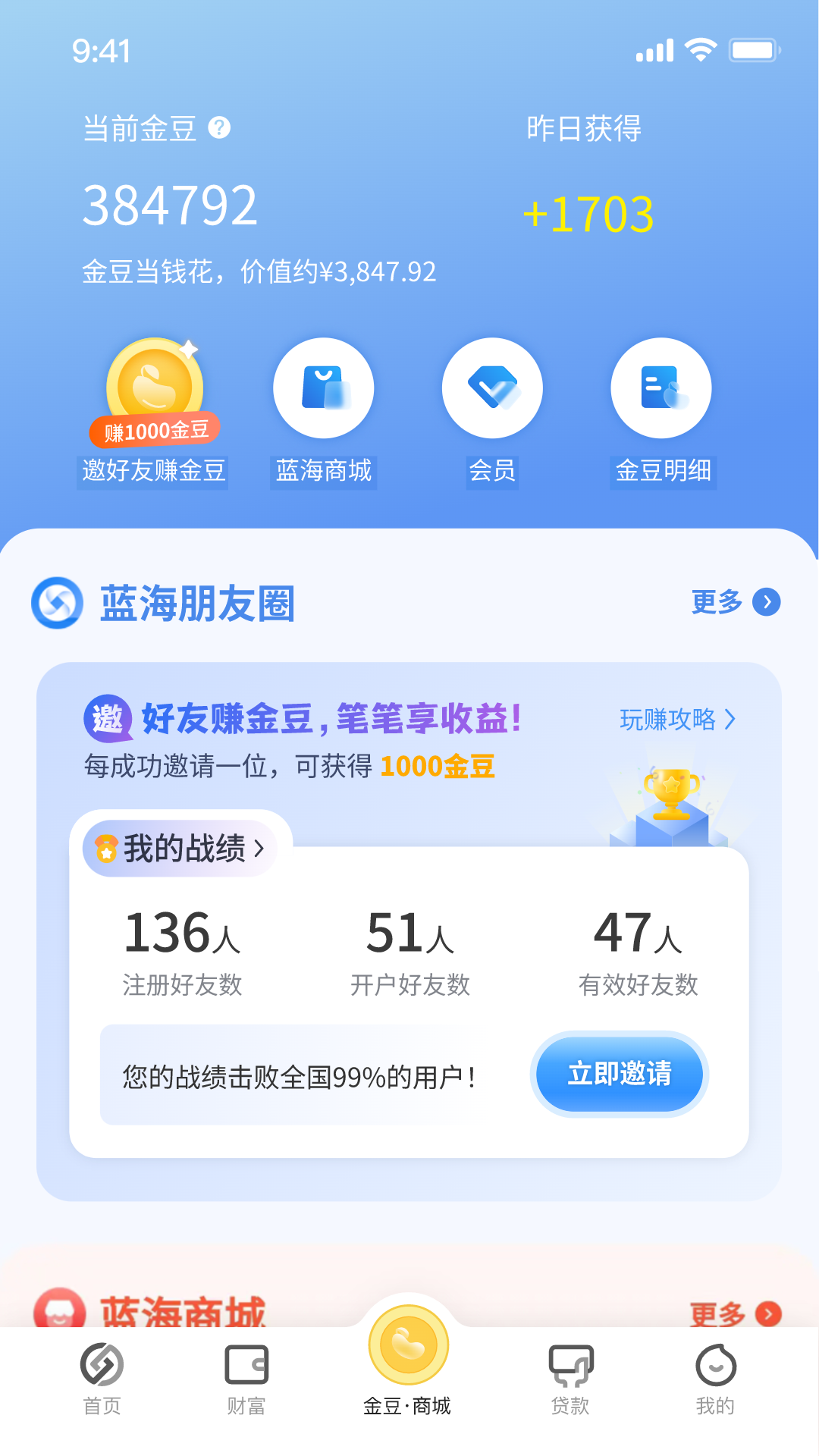The height and width of the screenshot is (1456, 819).
Task: Expand 更多 next to 蓝海朋友圈
Action: pos(733,602)
